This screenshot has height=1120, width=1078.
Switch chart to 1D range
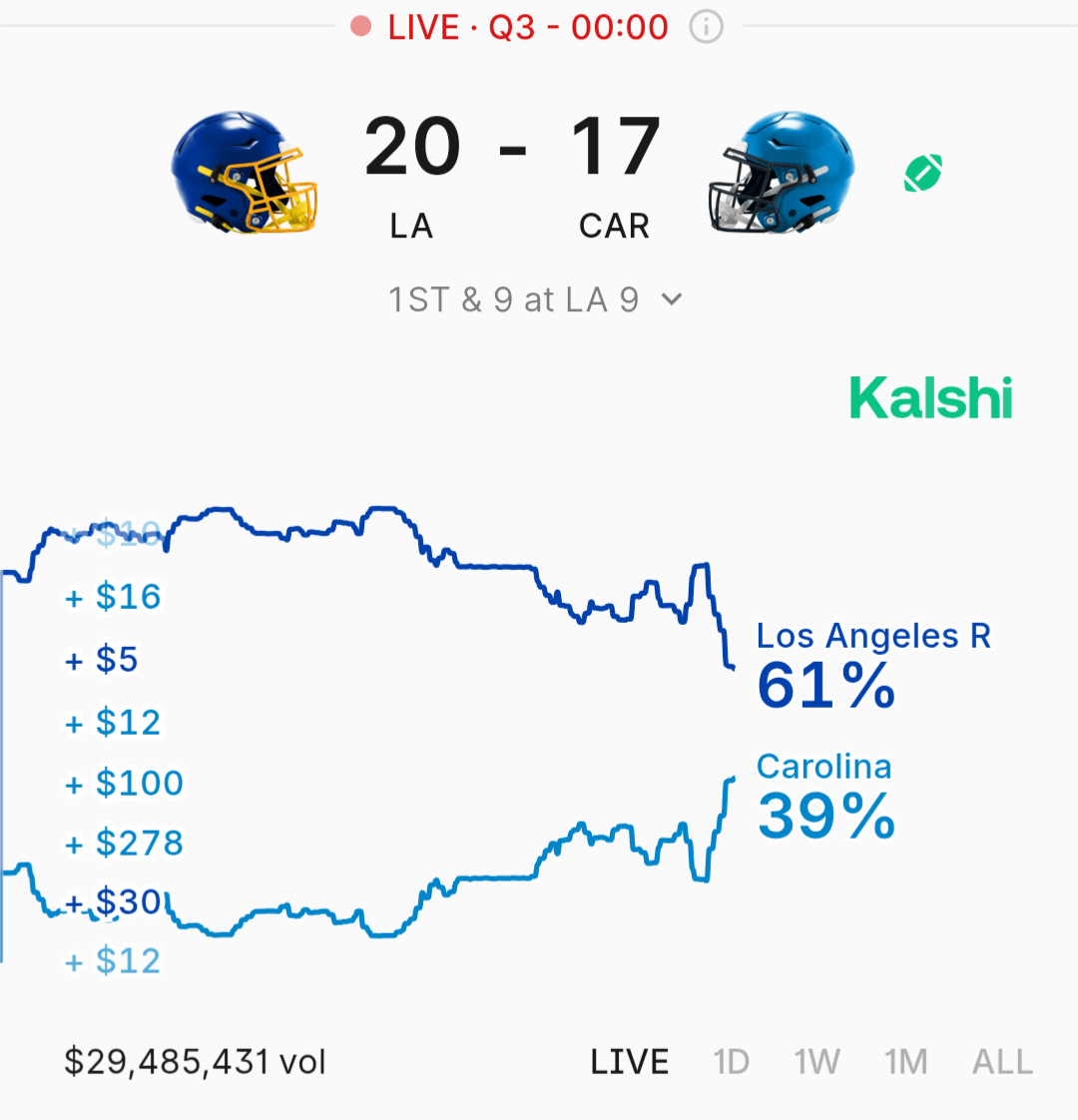pos(731,1062)
